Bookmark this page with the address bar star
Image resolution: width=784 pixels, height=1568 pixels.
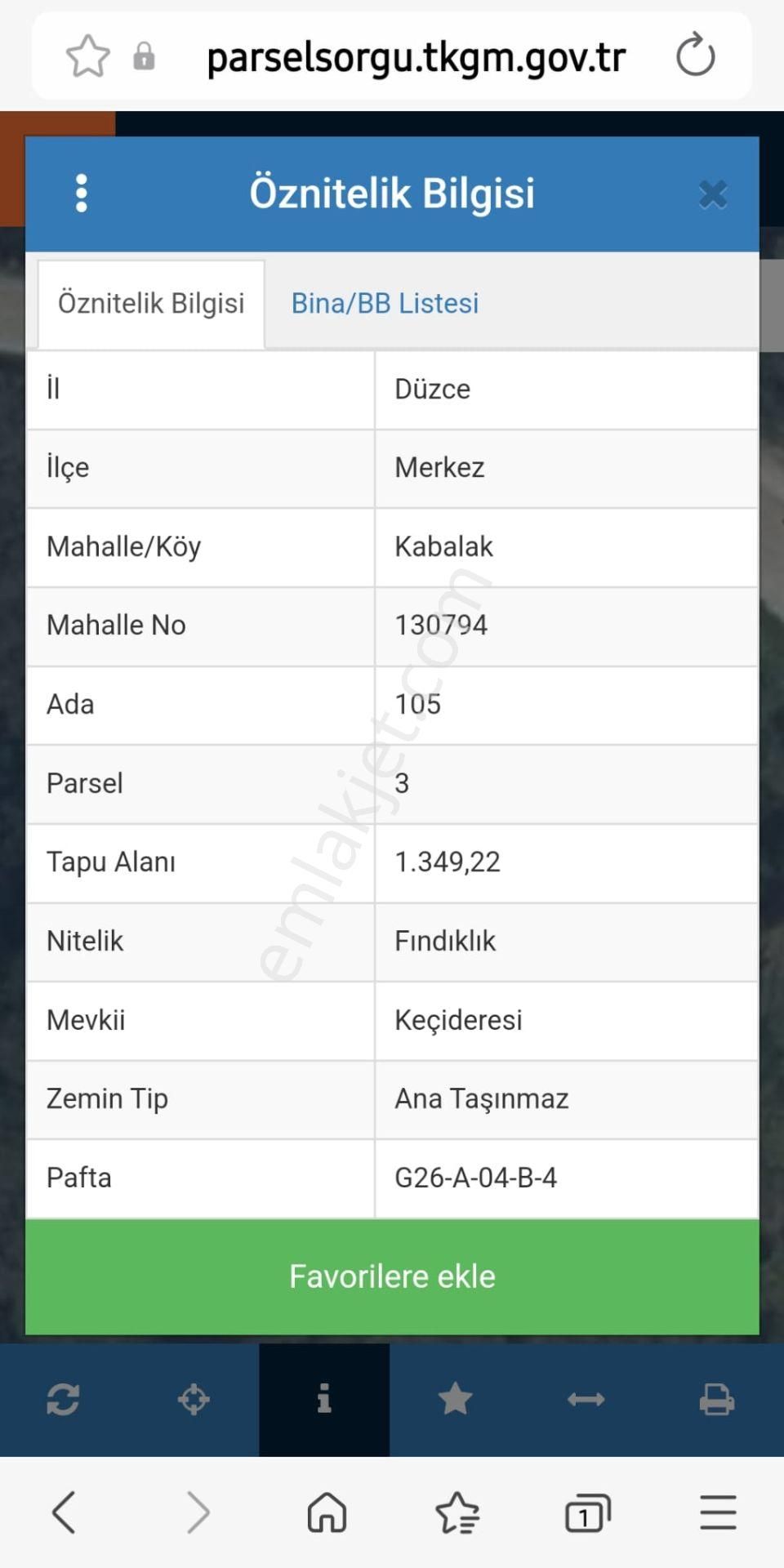pos(87,56)
